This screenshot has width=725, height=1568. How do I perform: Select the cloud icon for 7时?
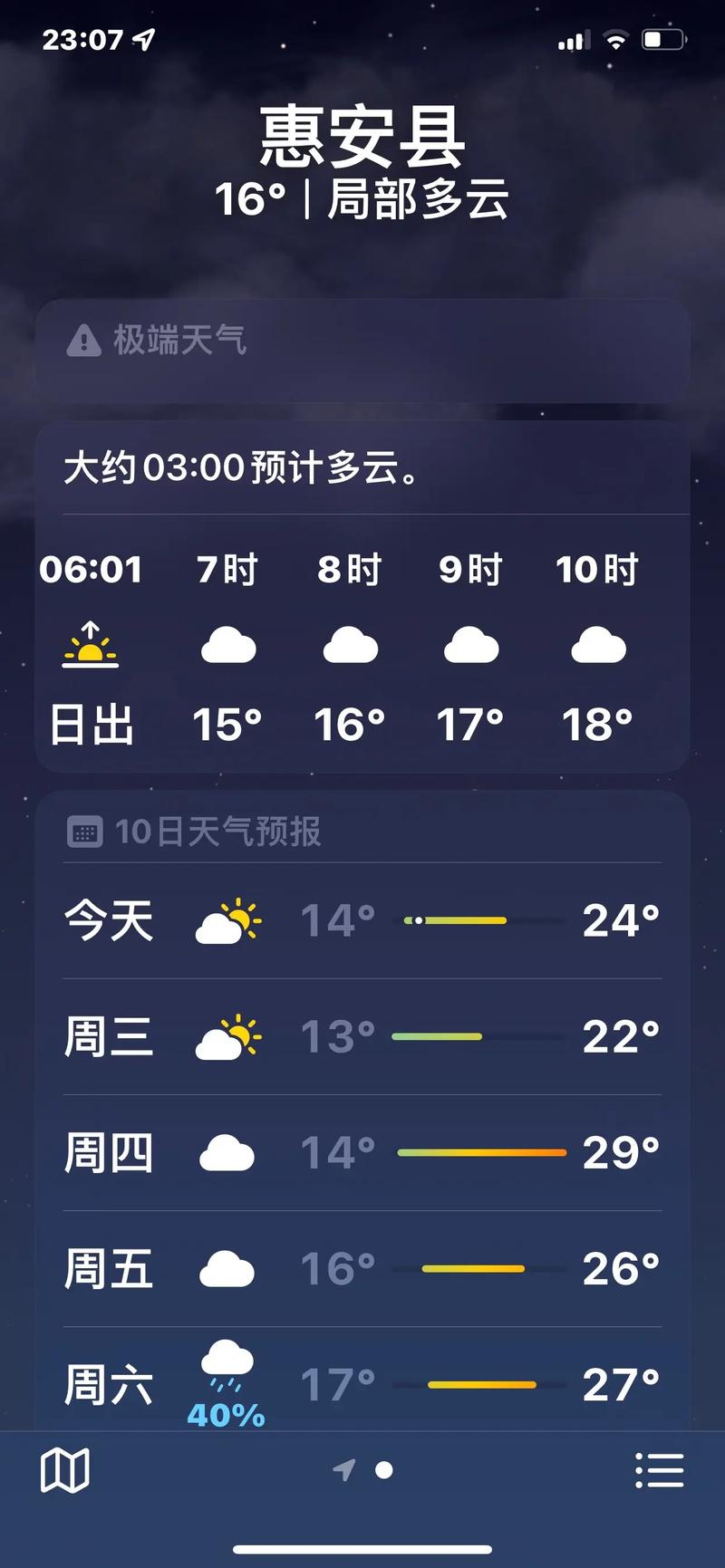point(228,645)
